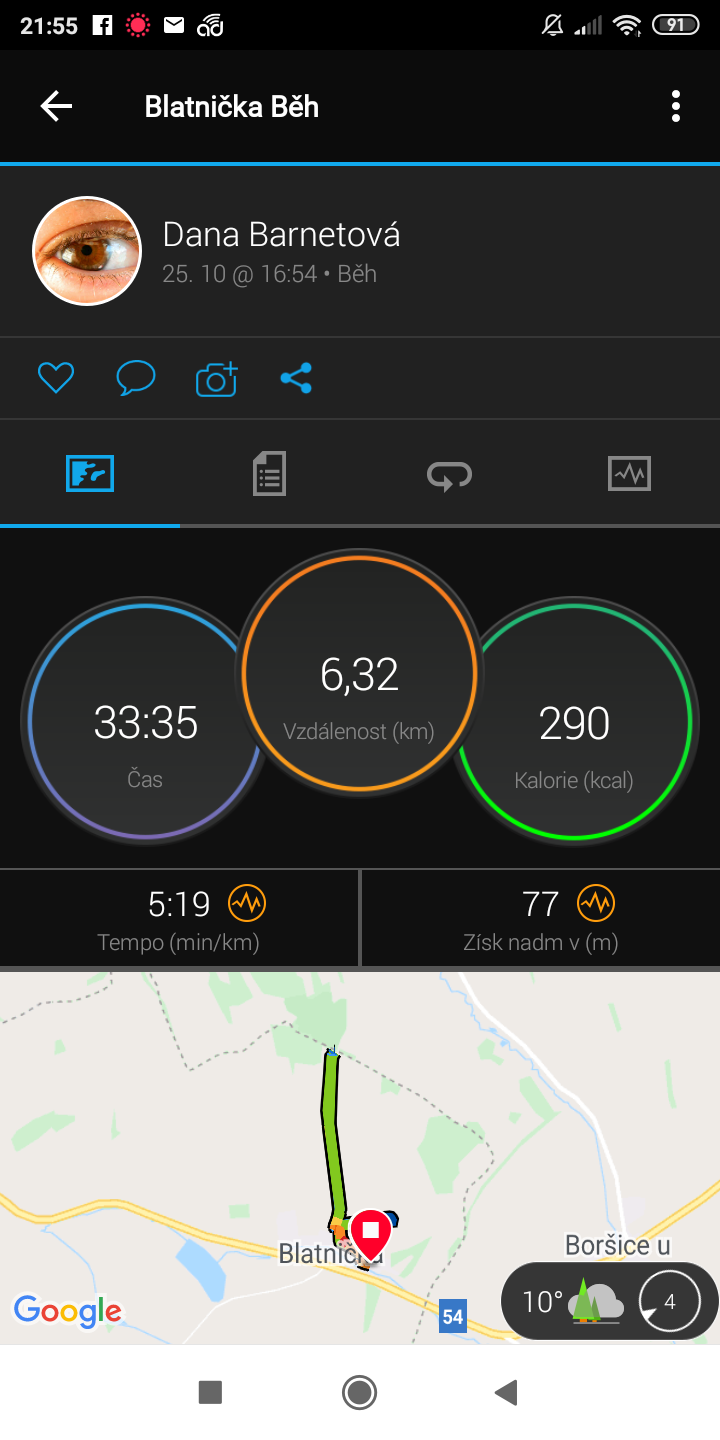This screenshot has height=1440, width=720.
Task: Open the pace chart icon next to Tempo
Action: pos(246,904)
